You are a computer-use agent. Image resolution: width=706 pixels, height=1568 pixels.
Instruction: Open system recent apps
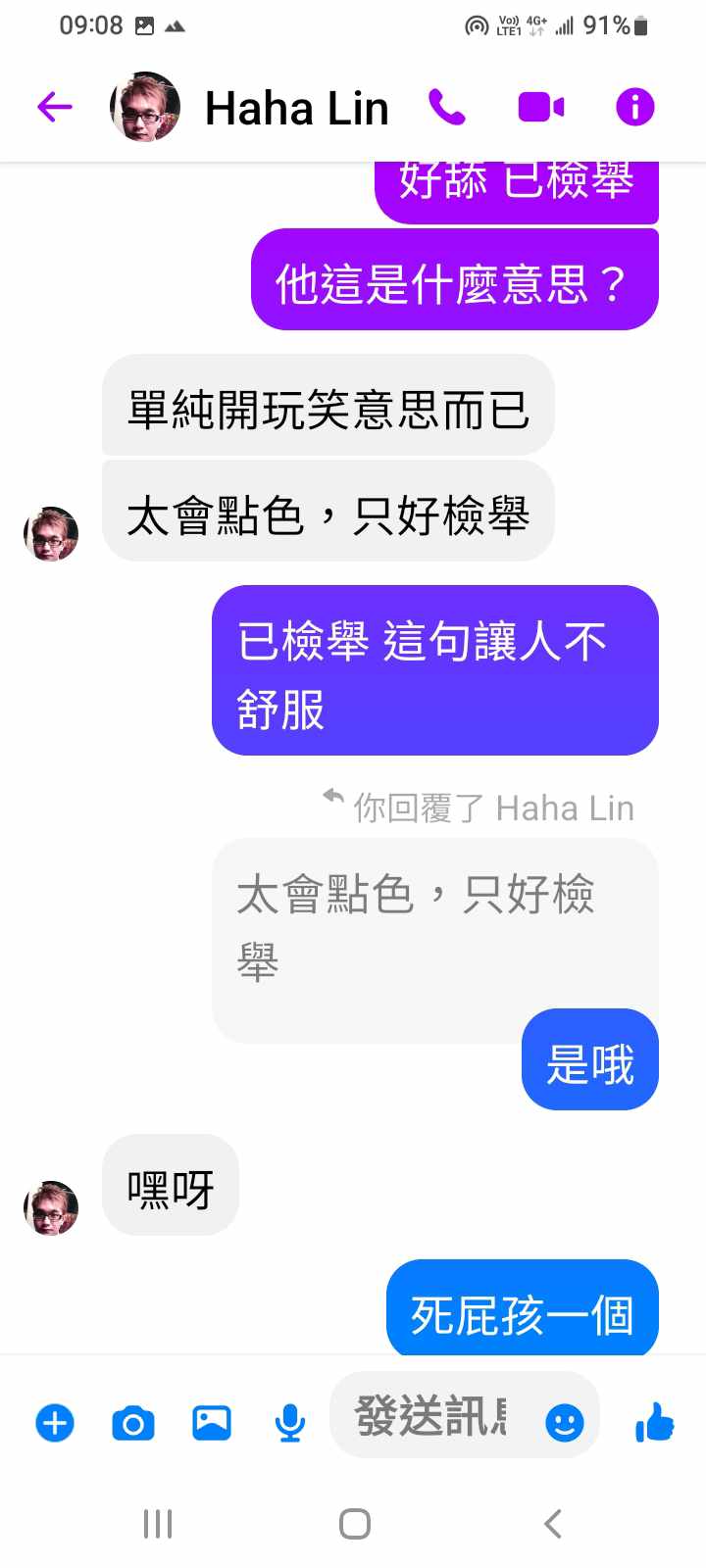pyautogui.click(x=158, y=1524)
